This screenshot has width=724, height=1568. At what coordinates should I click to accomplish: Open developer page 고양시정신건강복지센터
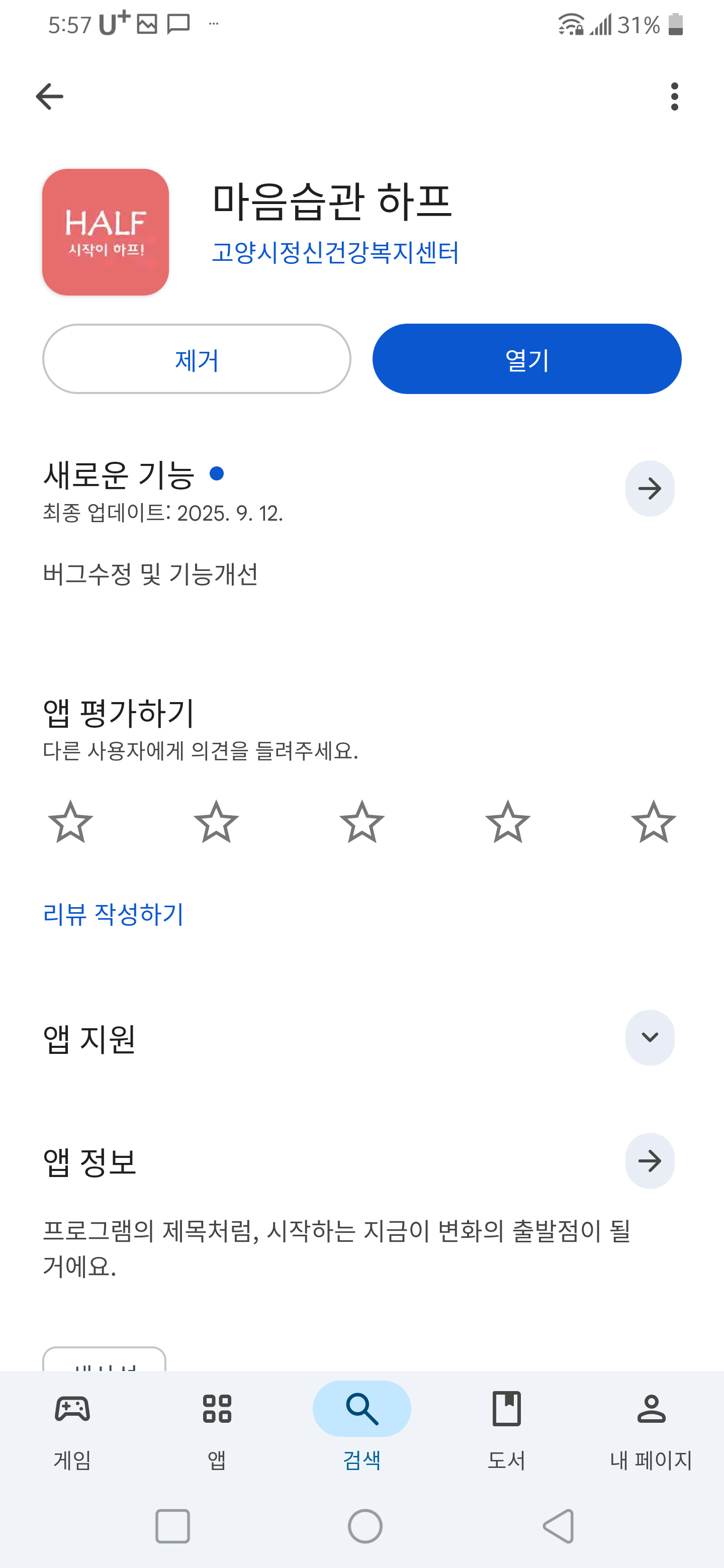tap(335, 253)
